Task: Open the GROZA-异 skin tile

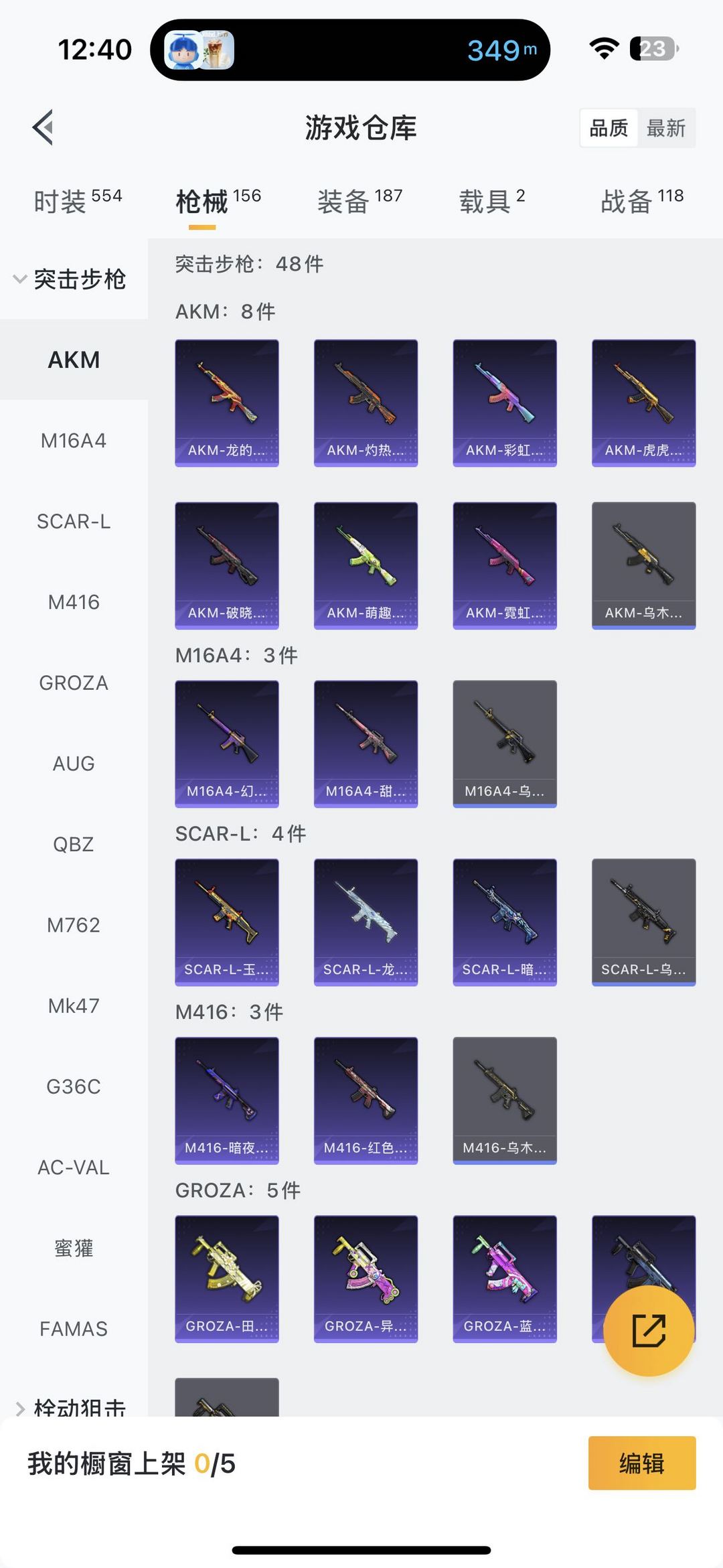Action: [x=366, y=1279]
